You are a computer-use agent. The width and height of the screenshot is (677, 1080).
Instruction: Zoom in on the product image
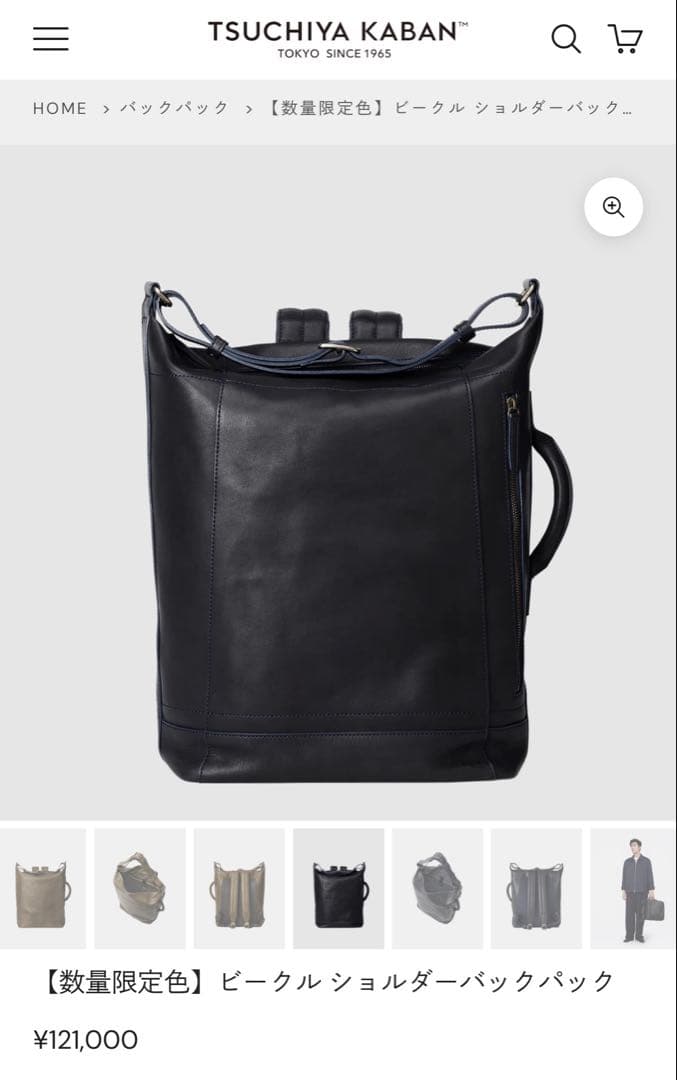613,207
